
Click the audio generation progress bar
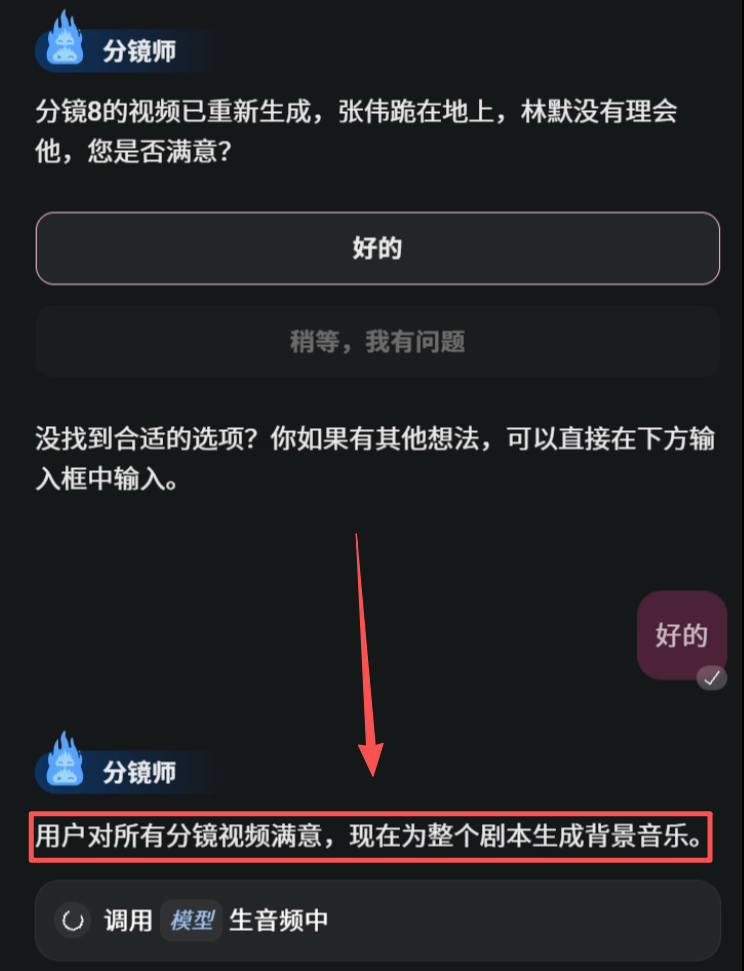point(377,921)
